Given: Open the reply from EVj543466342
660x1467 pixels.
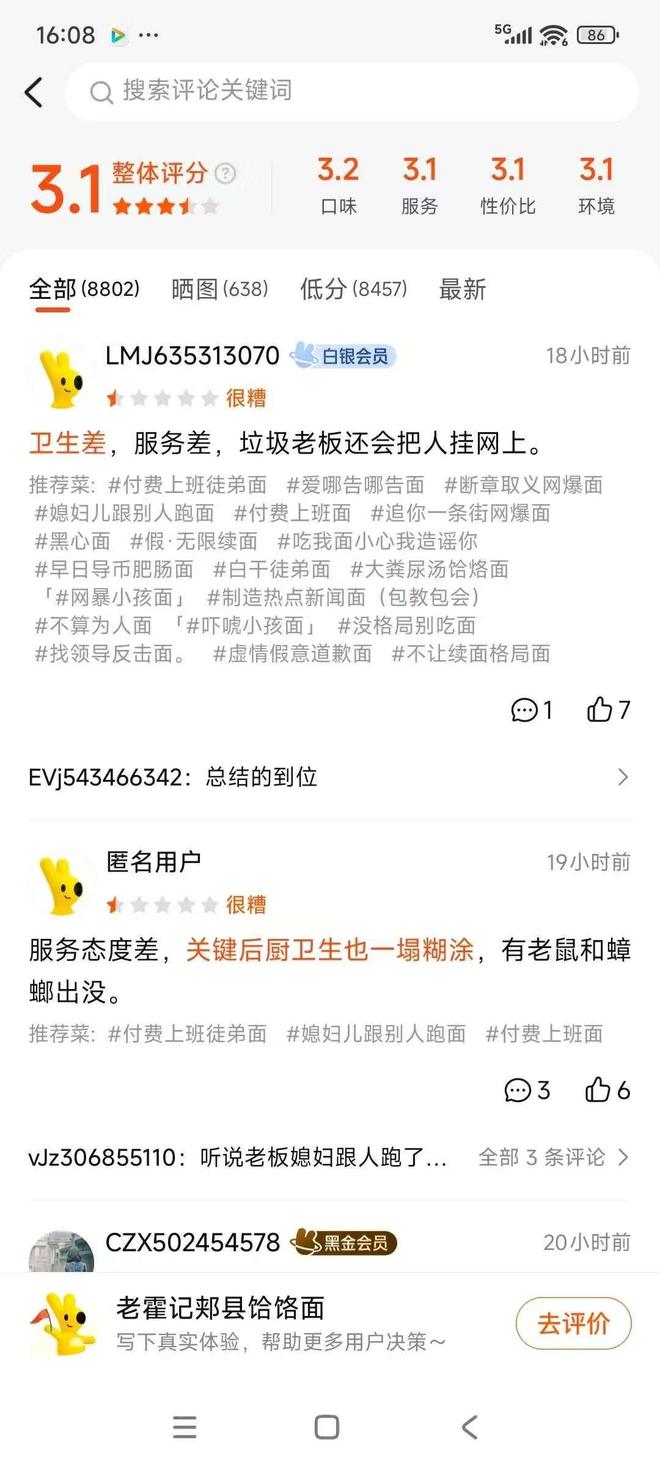Looking at the screenshot, I should [x=329, y=777].
